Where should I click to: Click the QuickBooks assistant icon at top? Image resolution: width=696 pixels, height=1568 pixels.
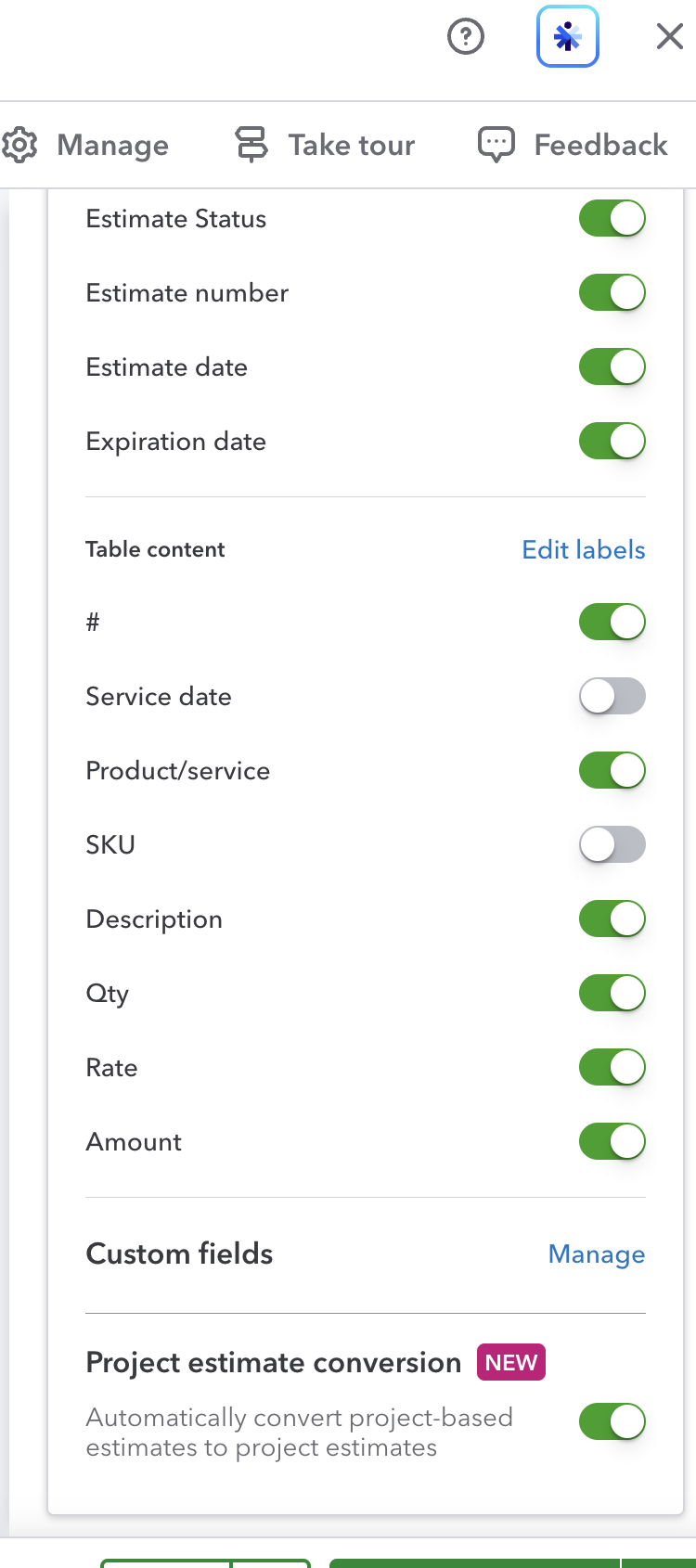tap(567, 37)
